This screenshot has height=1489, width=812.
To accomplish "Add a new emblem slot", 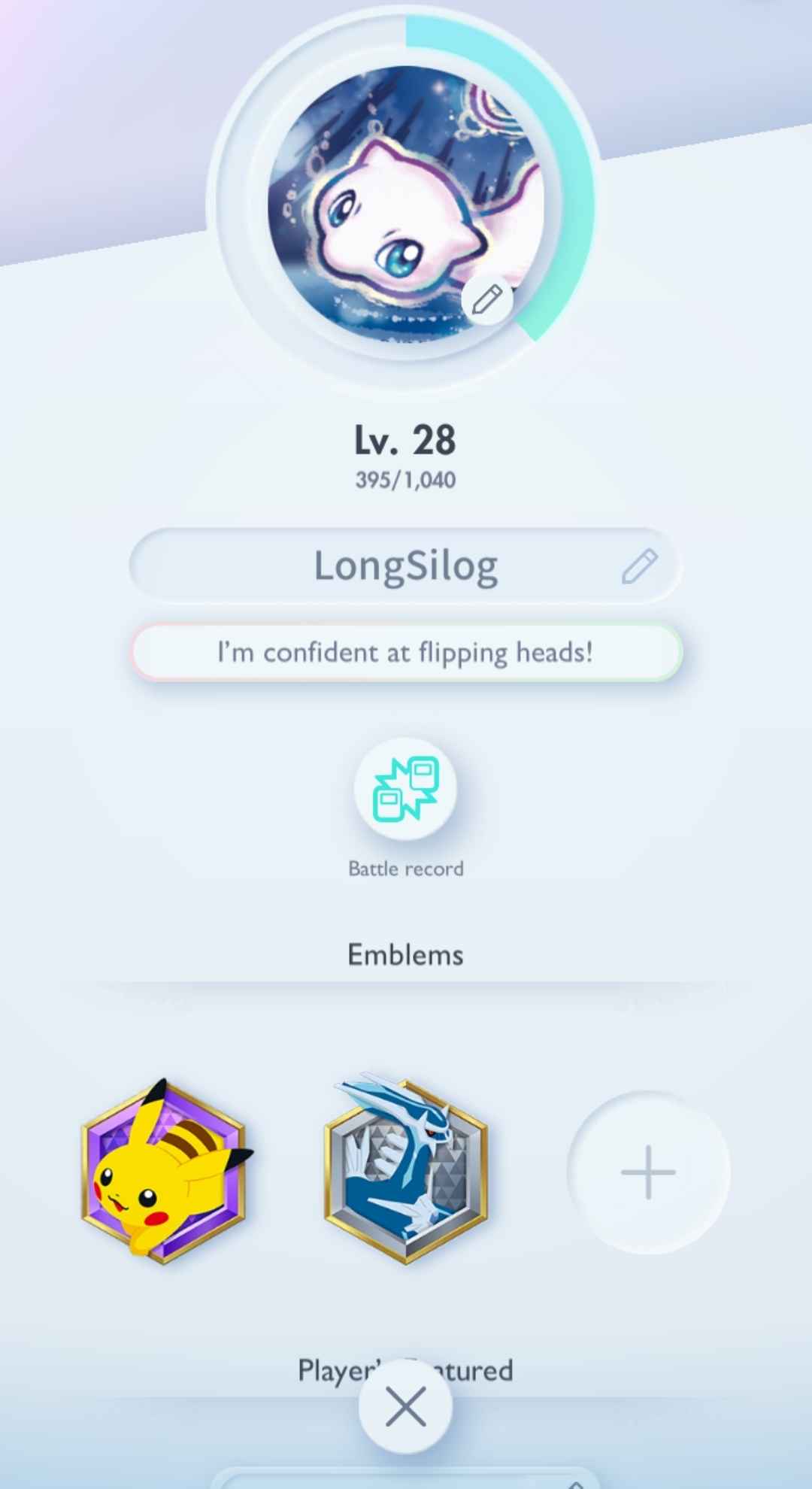I will tap(648, 1172).
